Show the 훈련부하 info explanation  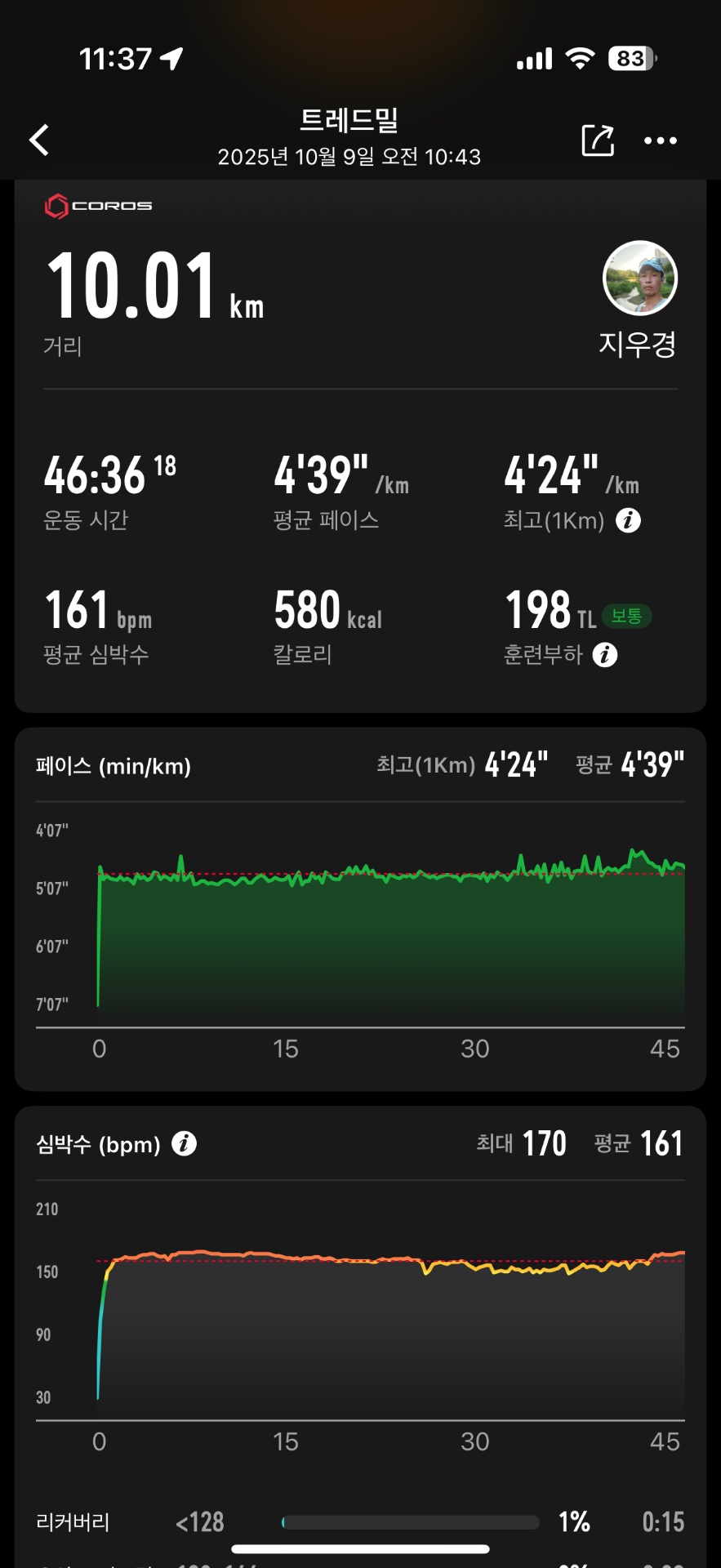coord(605,654)
